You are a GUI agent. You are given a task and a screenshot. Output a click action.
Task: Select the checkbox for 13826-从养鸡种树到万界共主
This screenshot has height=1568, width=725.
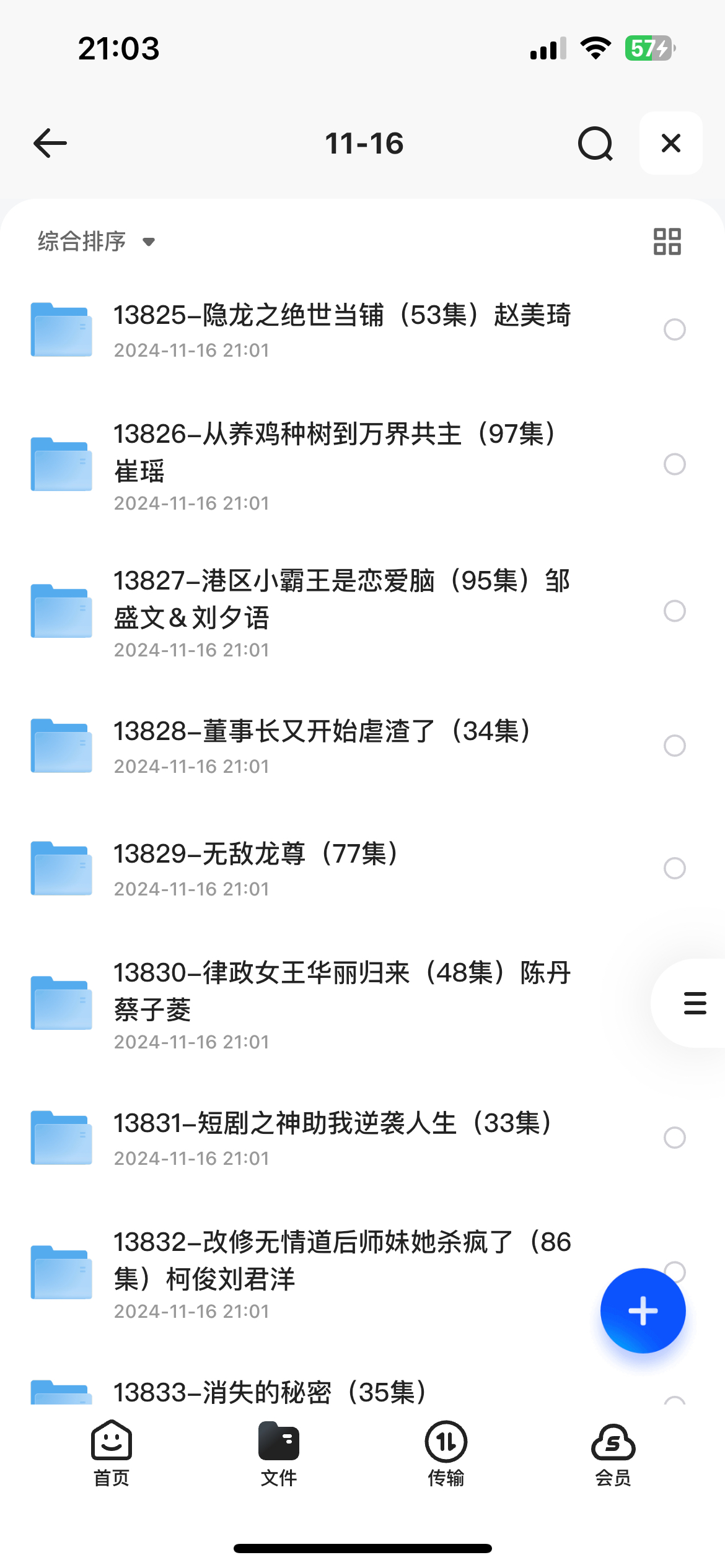[x=674, y=464]
